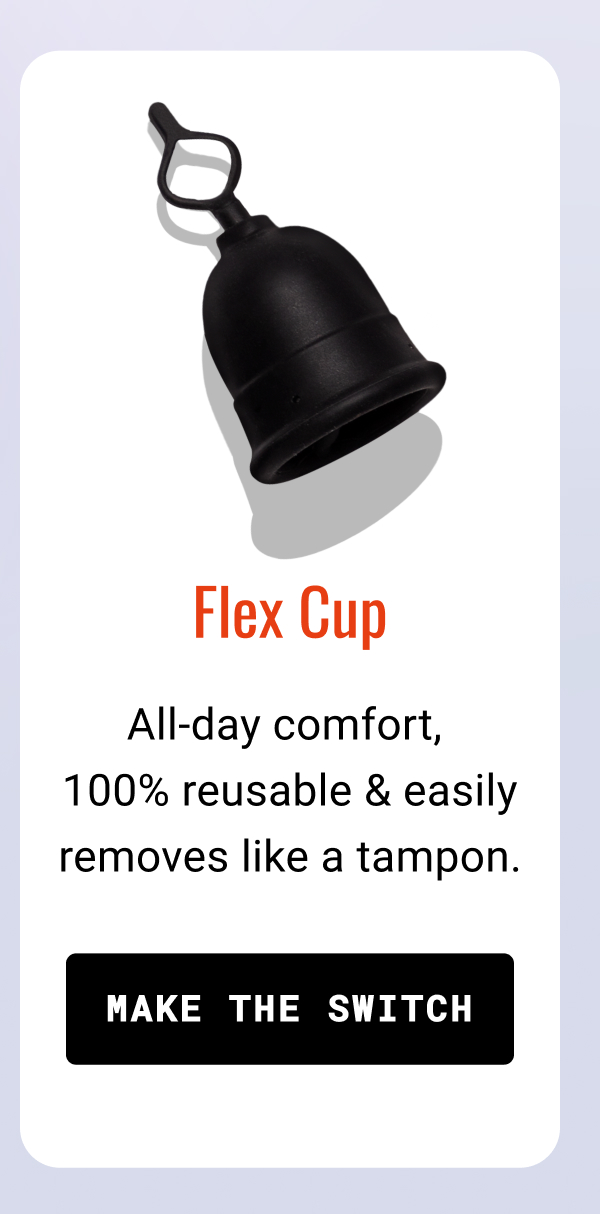The height and width of the screenshot is (1214, 600).
Task: Tap the Make the Switch button
Action: [290, 1008]
